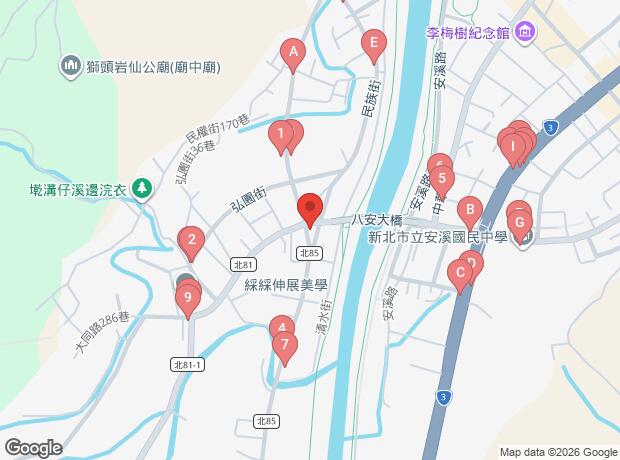Select map marker I
Viewport: 620px width, 460px height.
(x=514, y=151)
